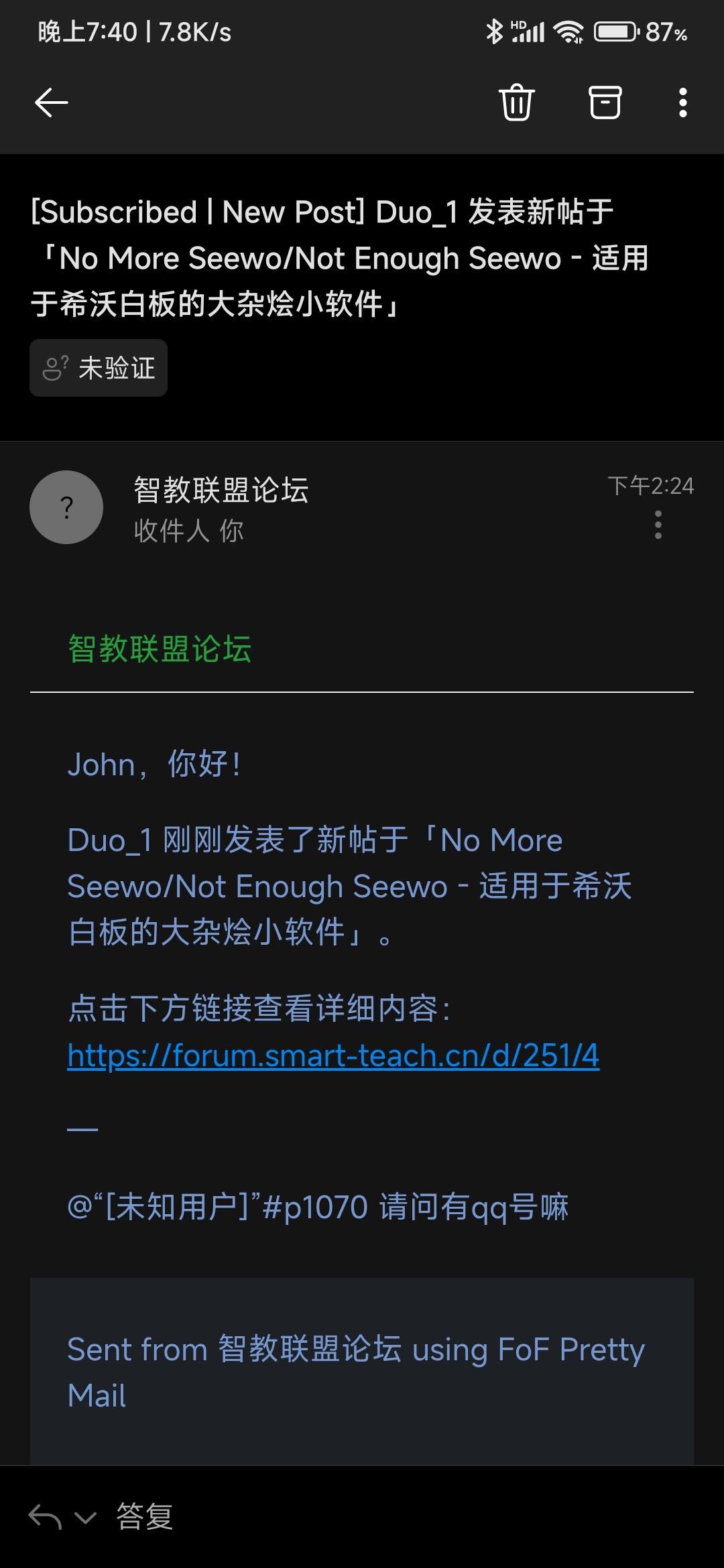Screen dimensions: 724x1568
Task: Expand the reply options chevron
Action: point(86,1516)
